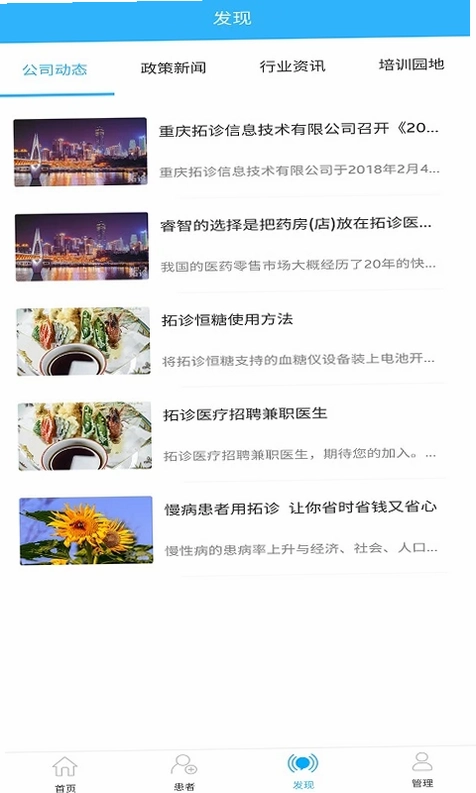Open the 重庆拓诊信息技术有限公司召开 article
Image resolution: width=476 pixels, height=793 pixels.
tap(228, 151)
